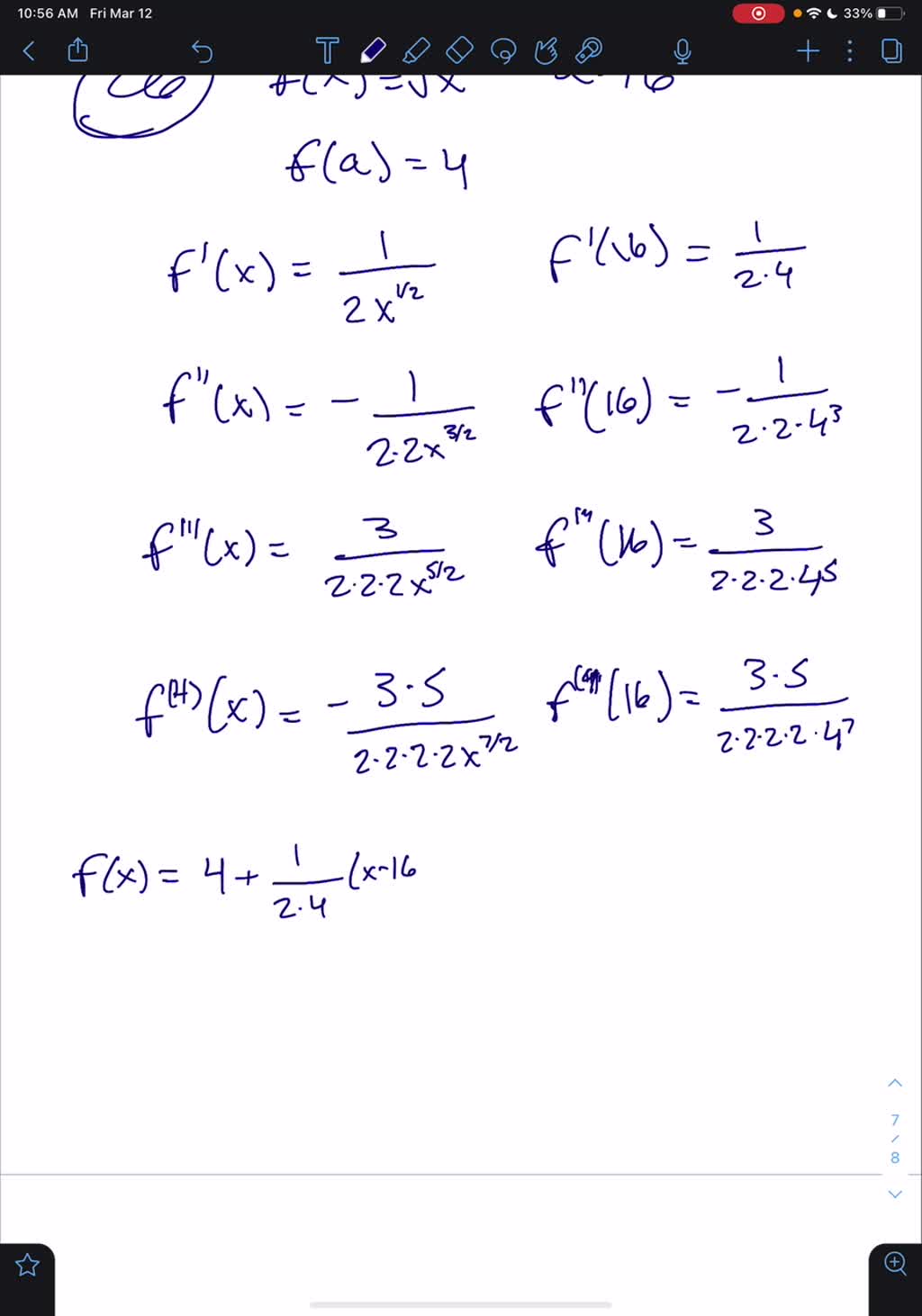The height and width of the screenshot is (1316, 922).
Task: Toggle the star favorites at bottom left
Action: coord(28,1265)
